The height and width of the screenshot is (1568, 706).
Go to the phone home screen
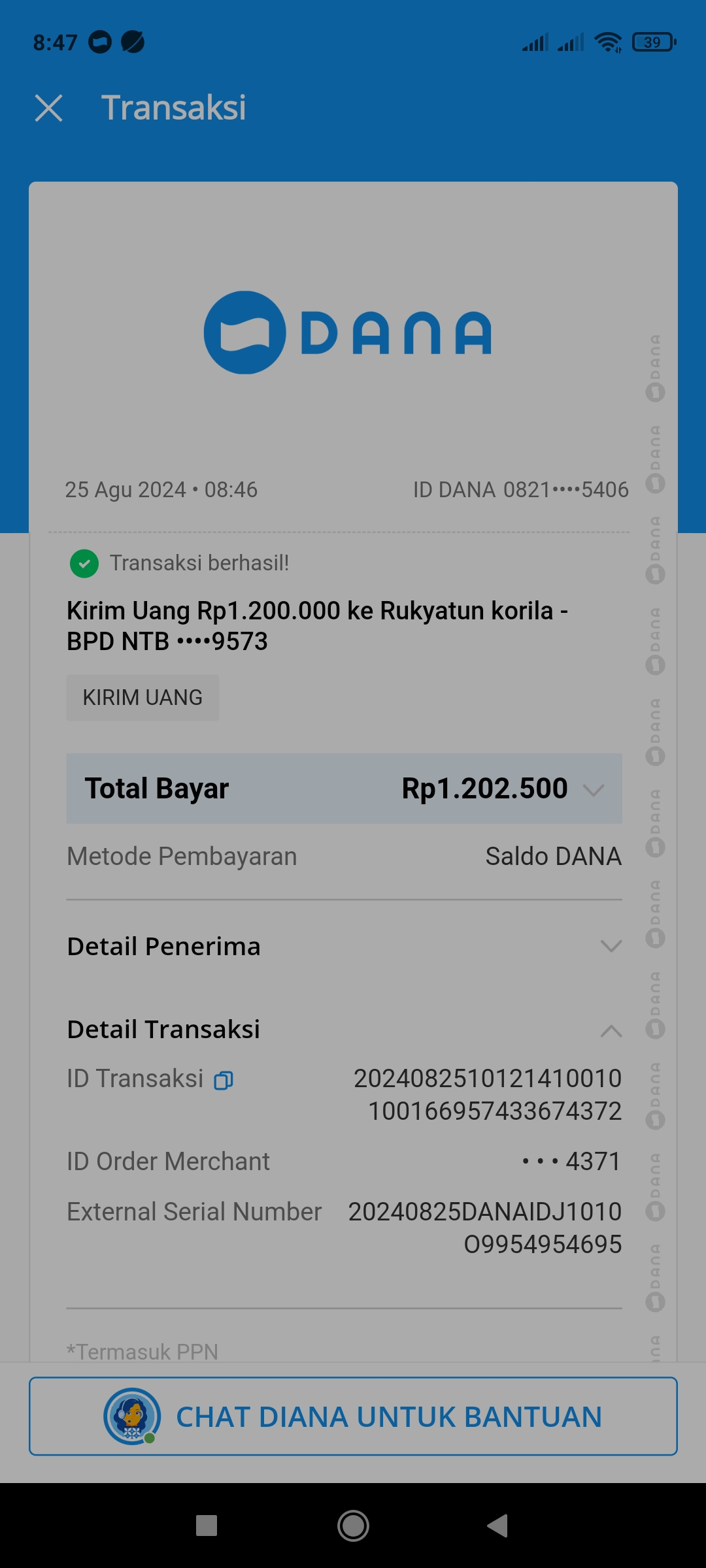tap(353, 1526)
